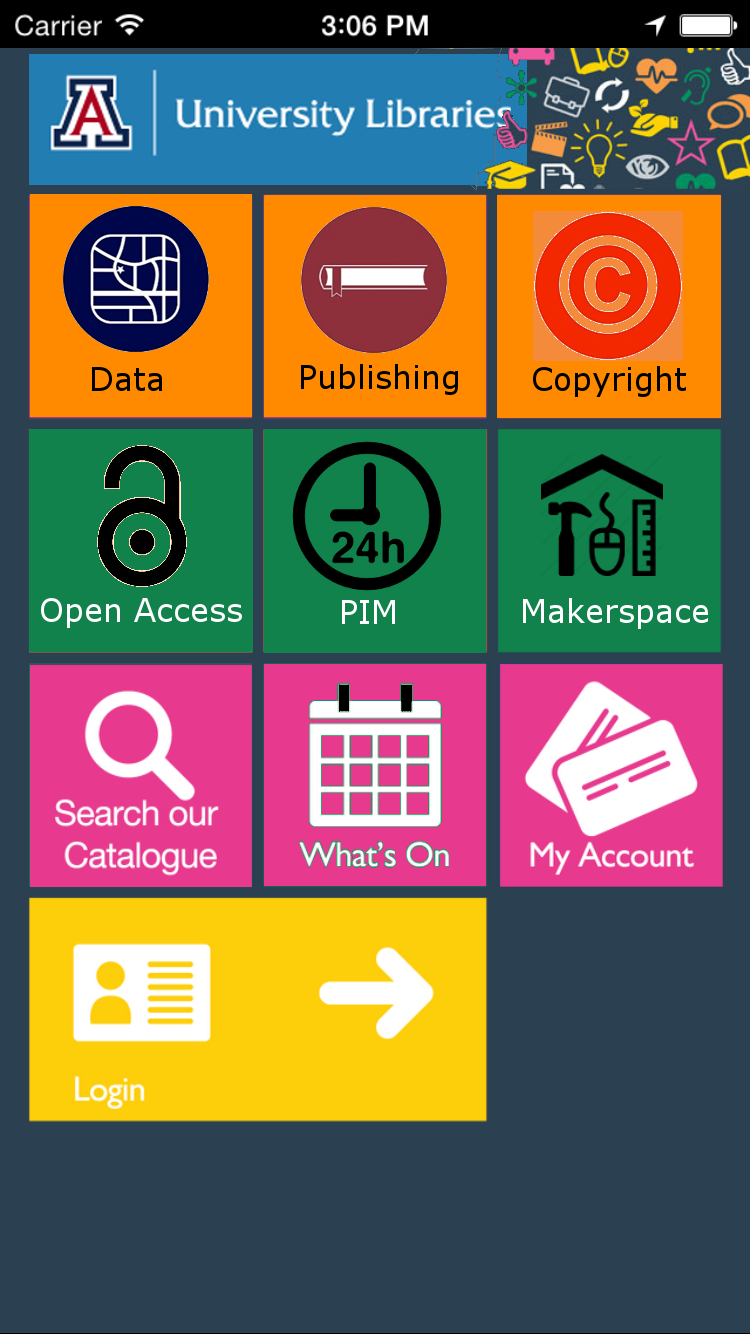Tap Search our Catalogue
Image resolution: width=750 pixels, height=1334 pixels.
[140, 775]
